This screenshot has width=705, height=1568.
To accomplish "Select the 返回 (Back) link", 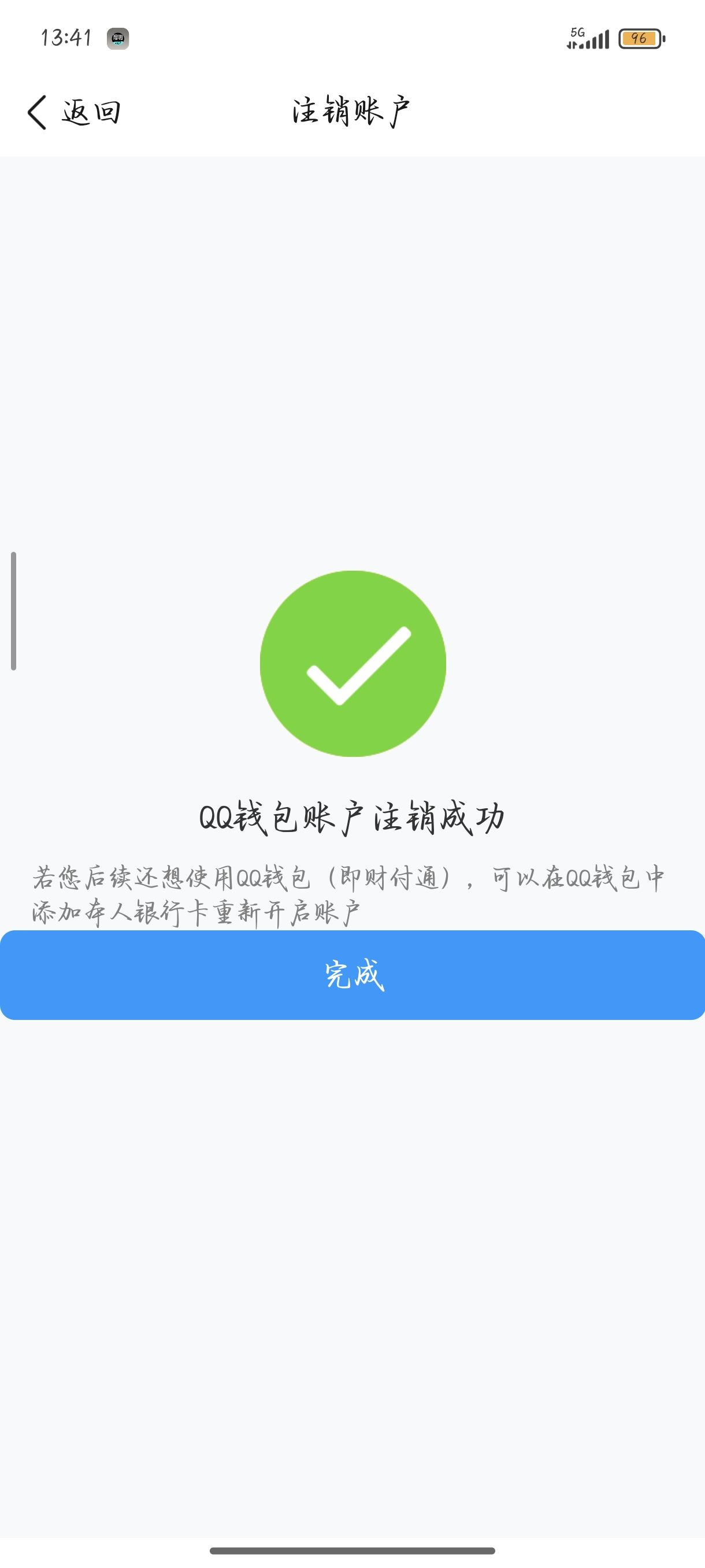I will pos(90,112).
